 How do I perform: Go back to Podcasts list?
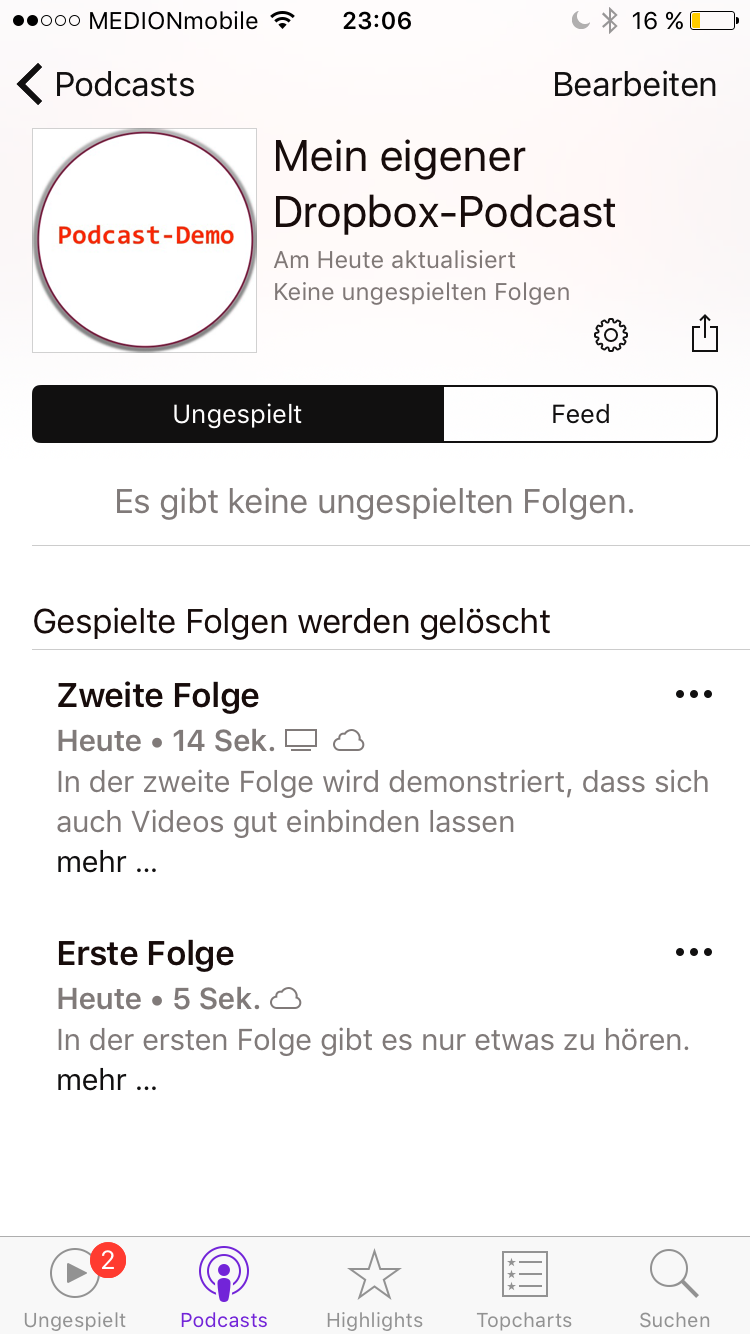pos(105,85)
